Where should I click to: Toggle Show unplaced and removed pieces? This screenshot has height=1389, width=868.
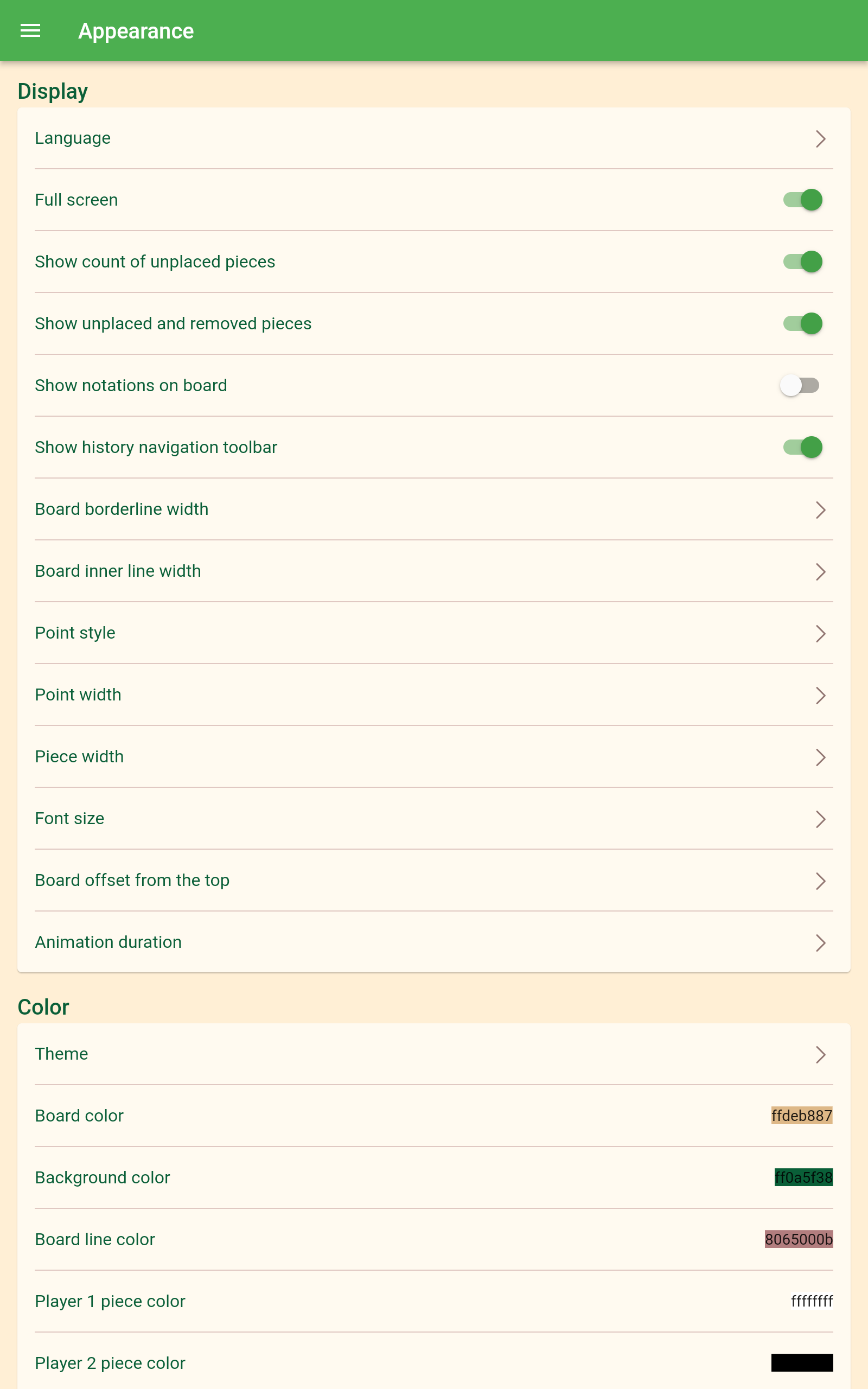coord(802,324)
